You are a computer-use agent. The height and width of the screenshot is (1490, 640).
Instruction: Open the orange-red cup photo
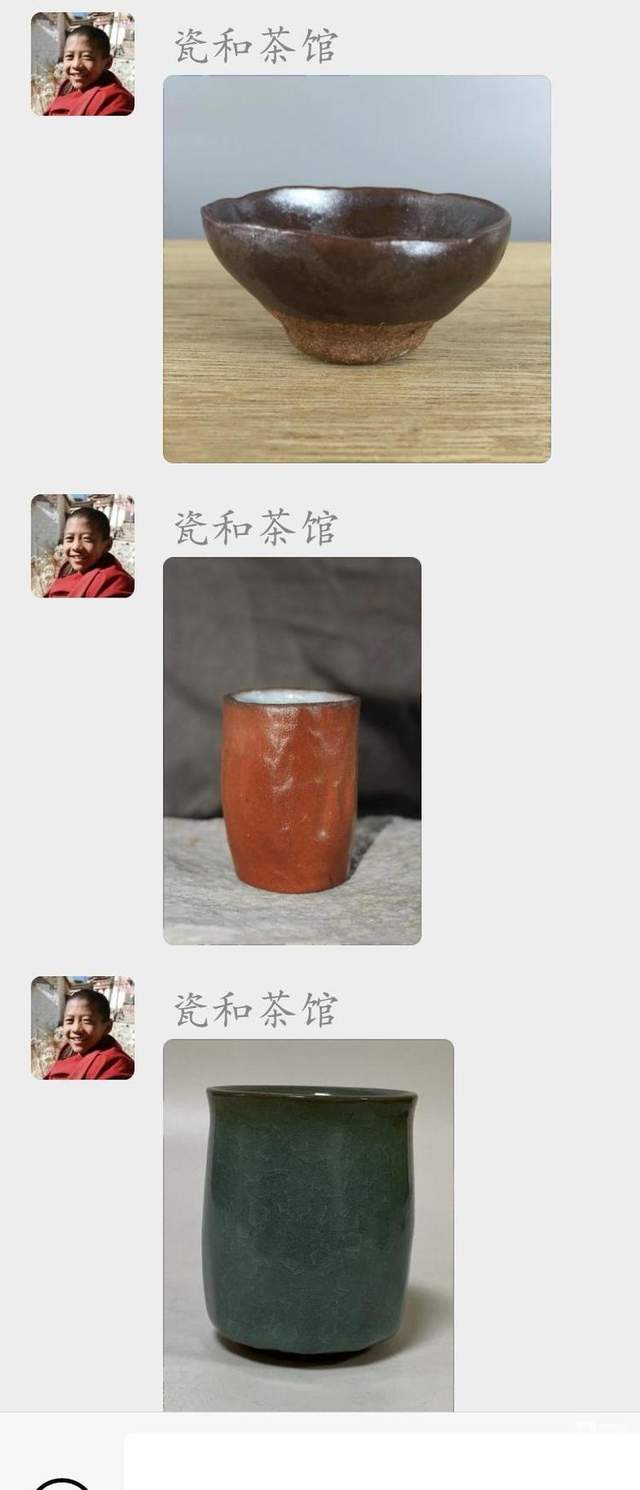(x=292, y=750)
